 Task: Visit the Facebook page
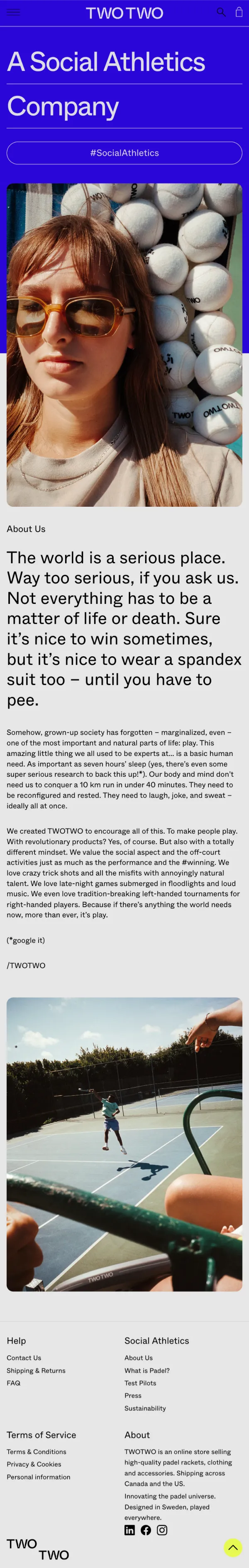pyautogui.click(x=146, y=1530)
